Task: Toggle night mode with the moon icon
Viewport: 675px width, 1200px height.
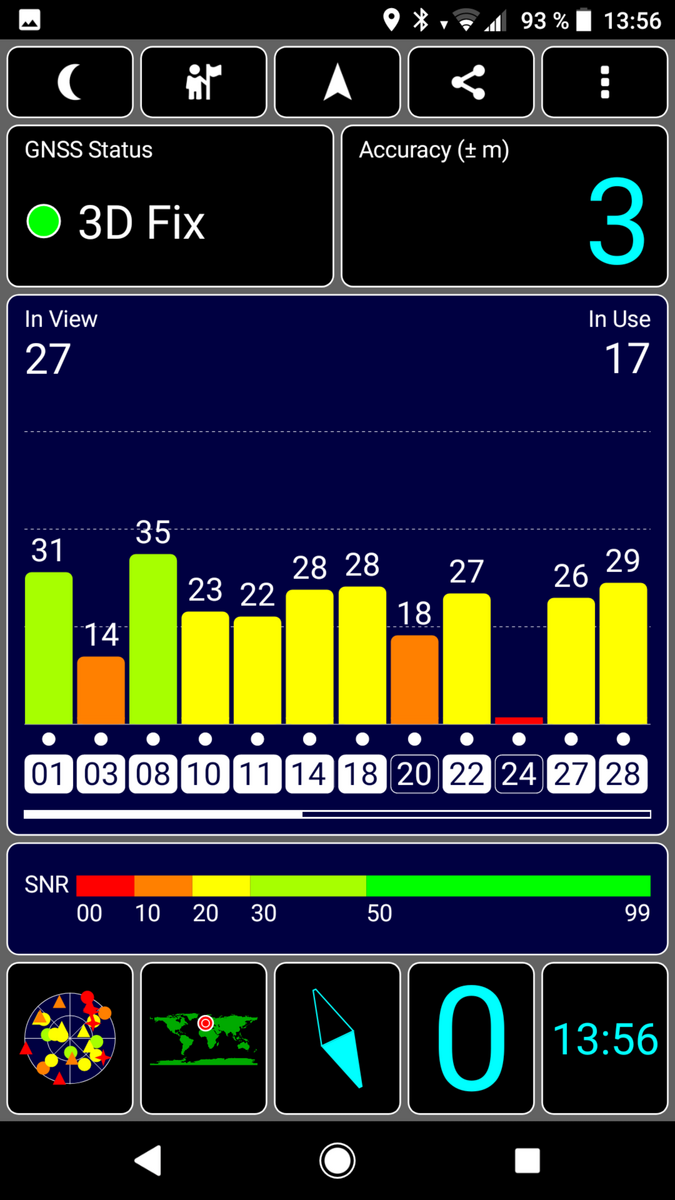Action: (x=70, y=83)
